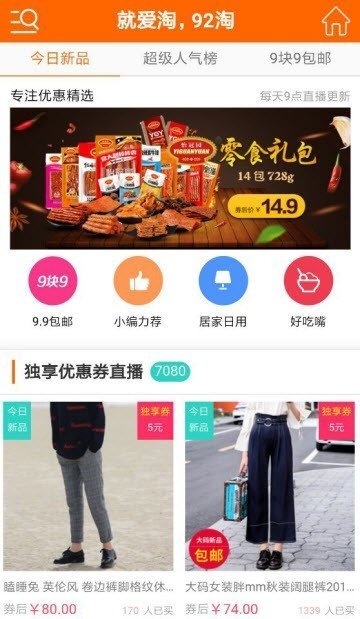Open the 大码女装 wide-leg pants product

click(270, 509)
